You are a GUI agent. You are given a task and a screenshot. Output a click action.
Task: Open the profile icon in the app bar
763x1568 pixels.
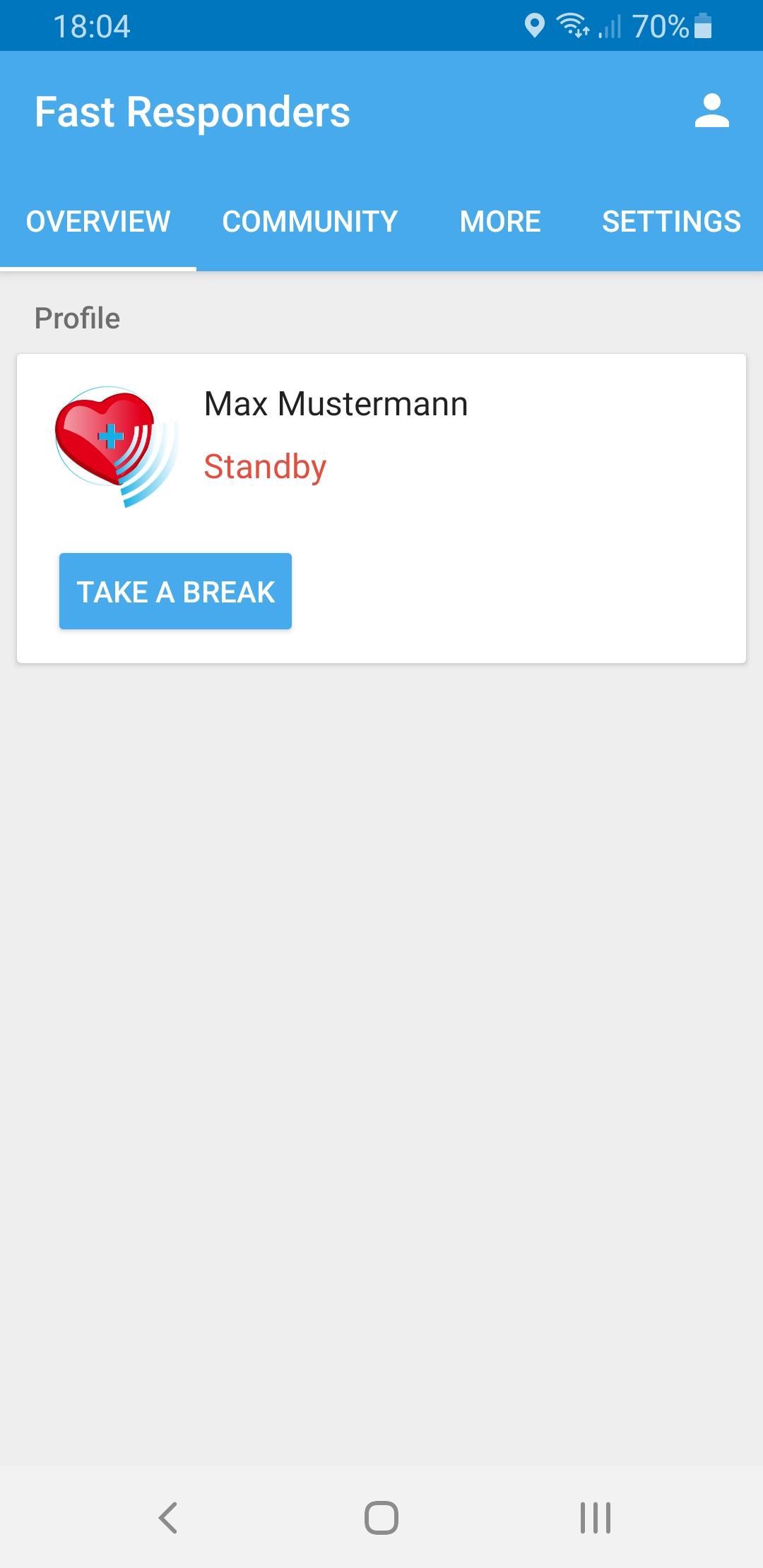pyautogui.click(x=711, y=112)
